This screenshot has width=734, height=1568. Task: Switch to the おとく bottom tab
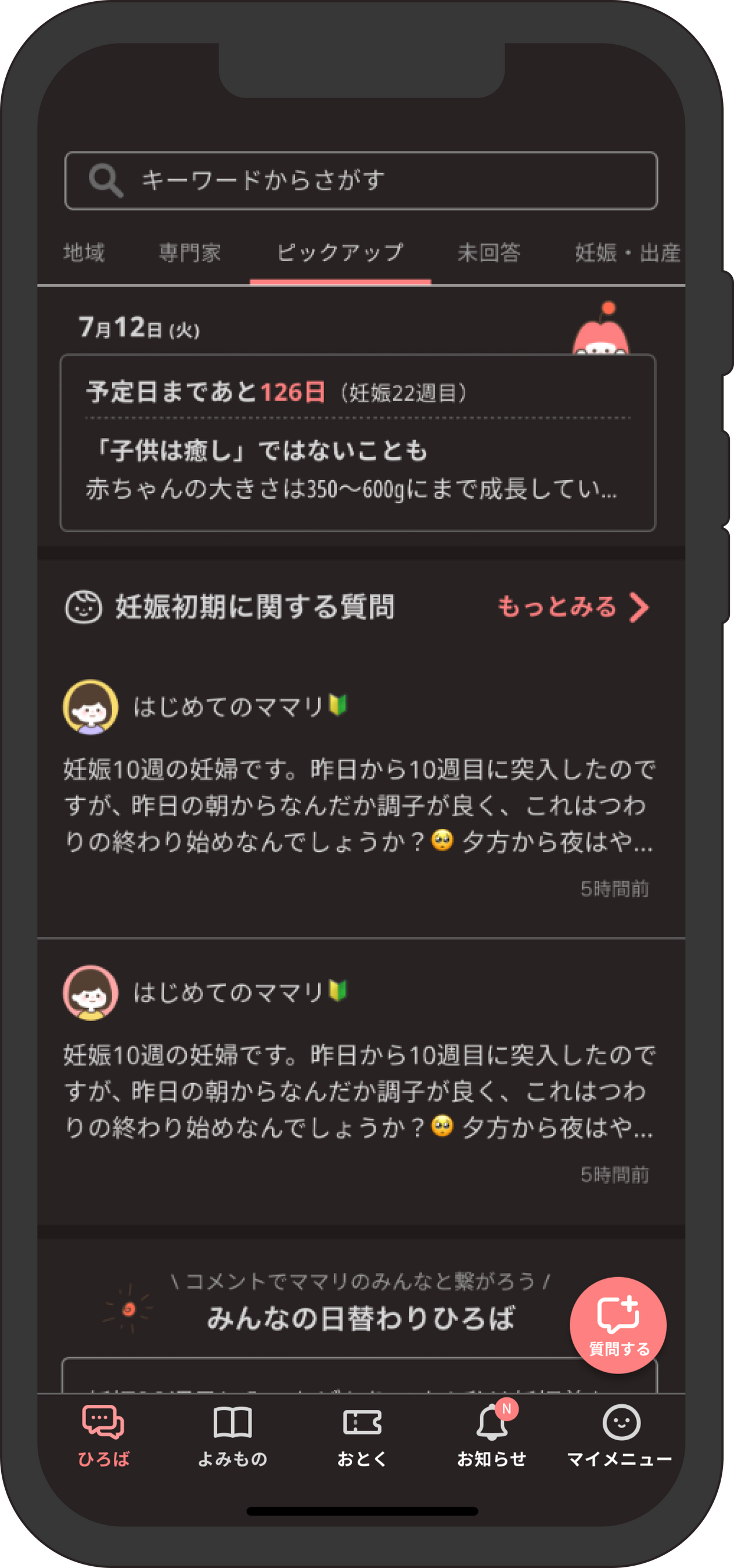click(362, 1436)
